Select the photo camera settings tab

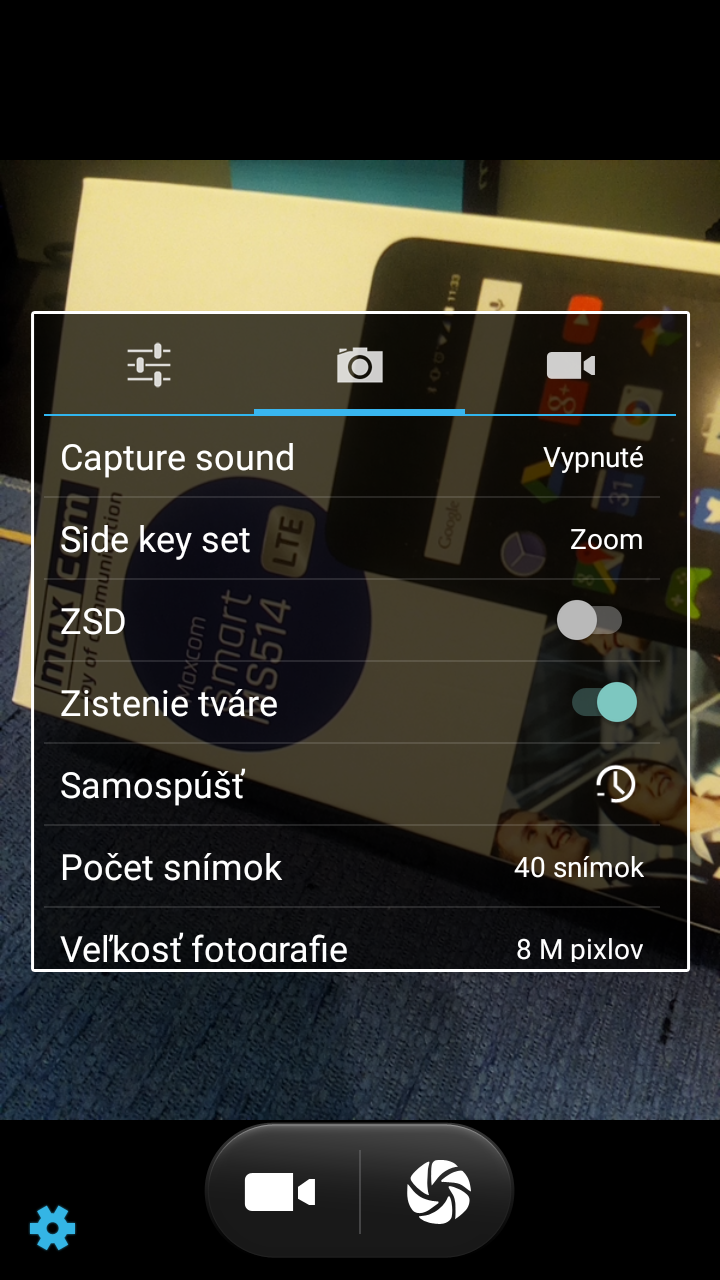click(359, 365)
